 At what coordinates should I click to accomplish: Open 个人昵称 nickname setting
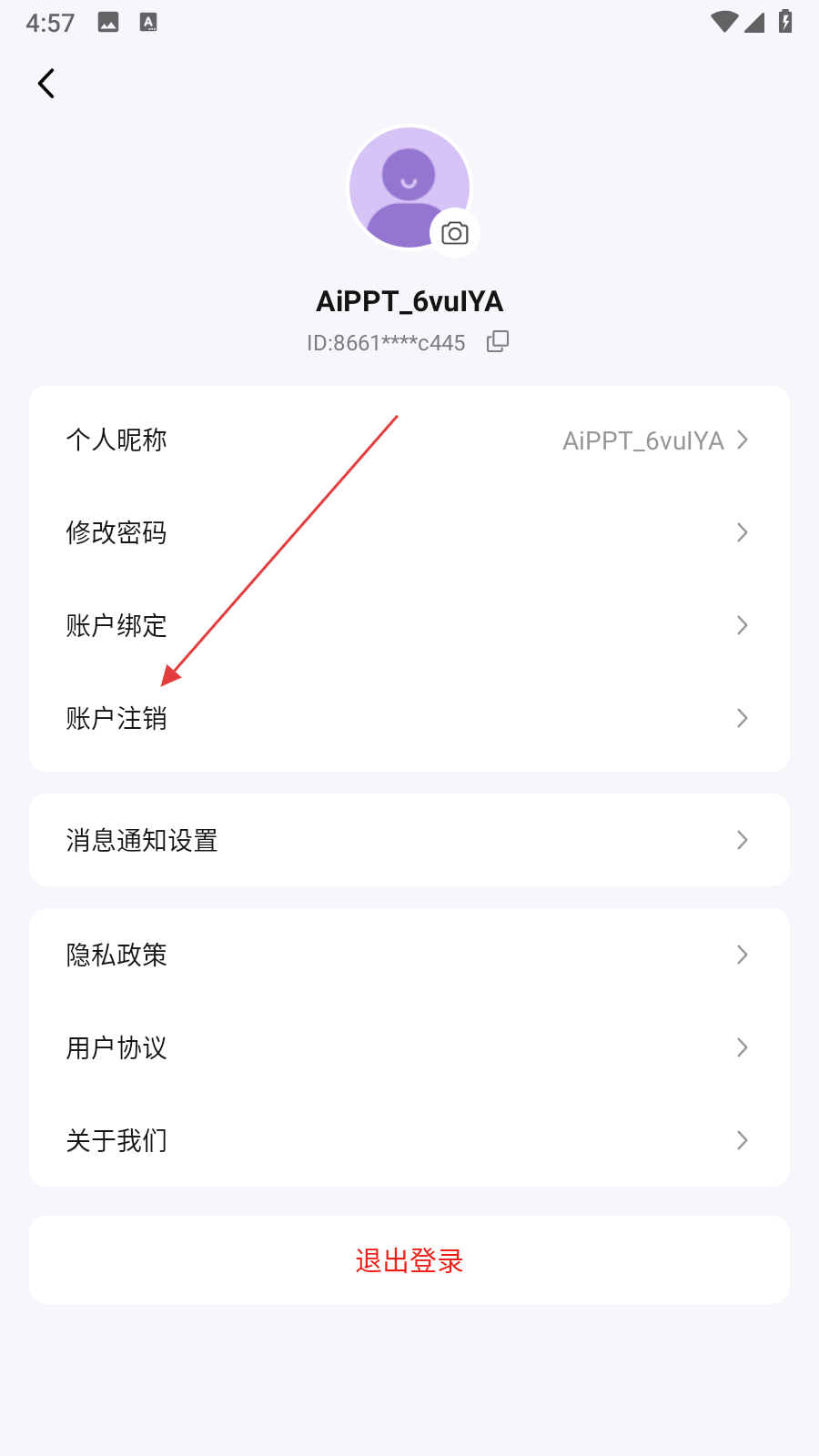409,440
